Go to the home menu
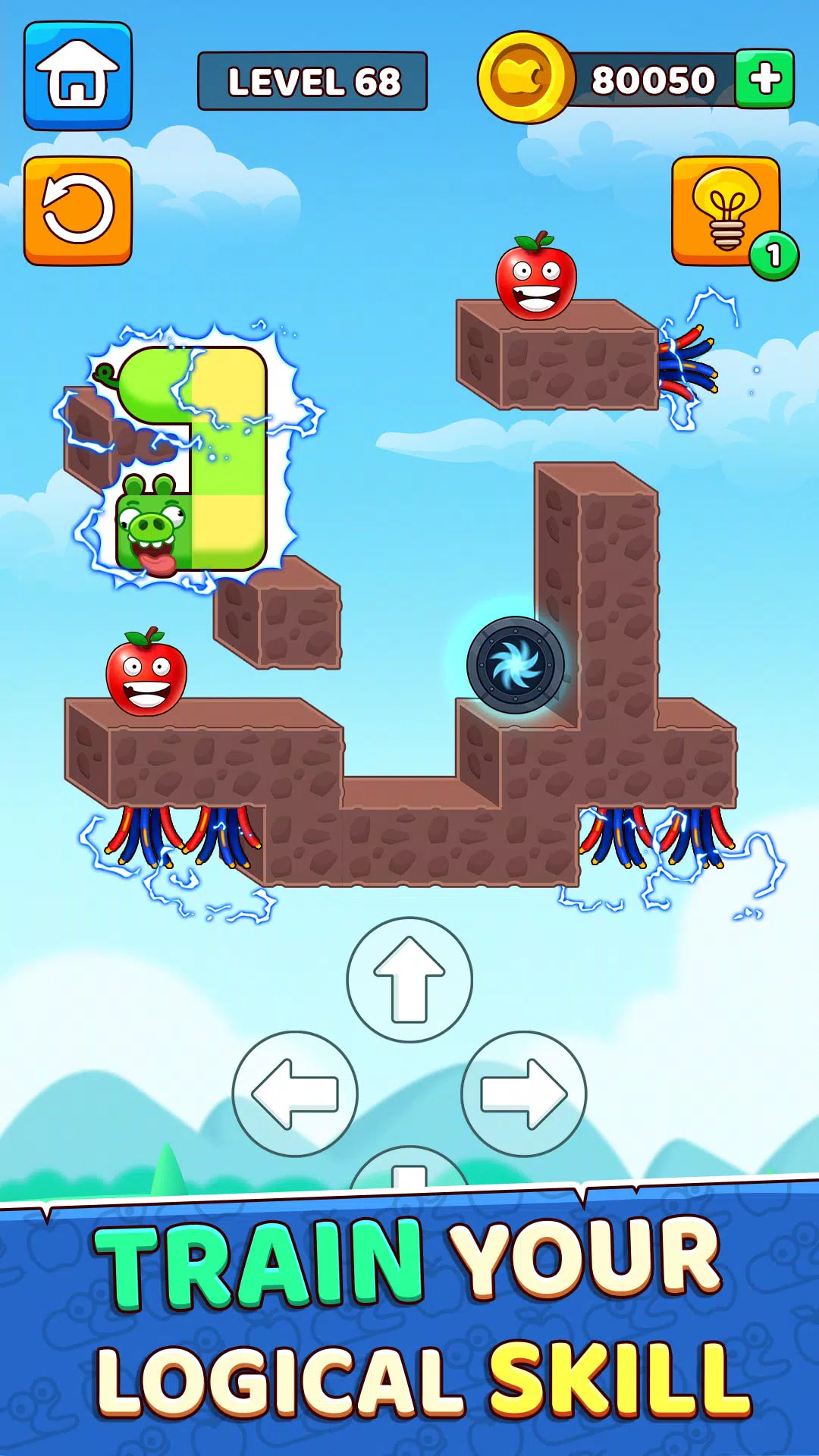This screenshot has width=819, height=1456. pyautogui.click(x=77, y=75)
